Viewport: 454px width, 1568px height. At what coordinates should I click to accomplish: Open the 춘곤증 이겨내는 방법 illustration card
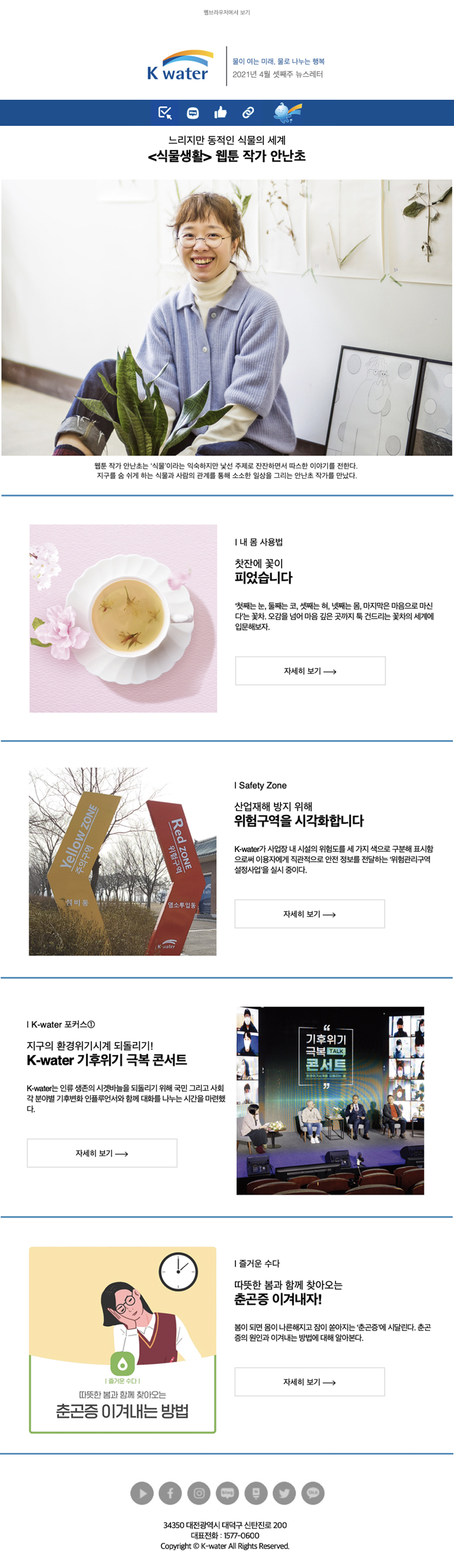tap(123, 1339)
